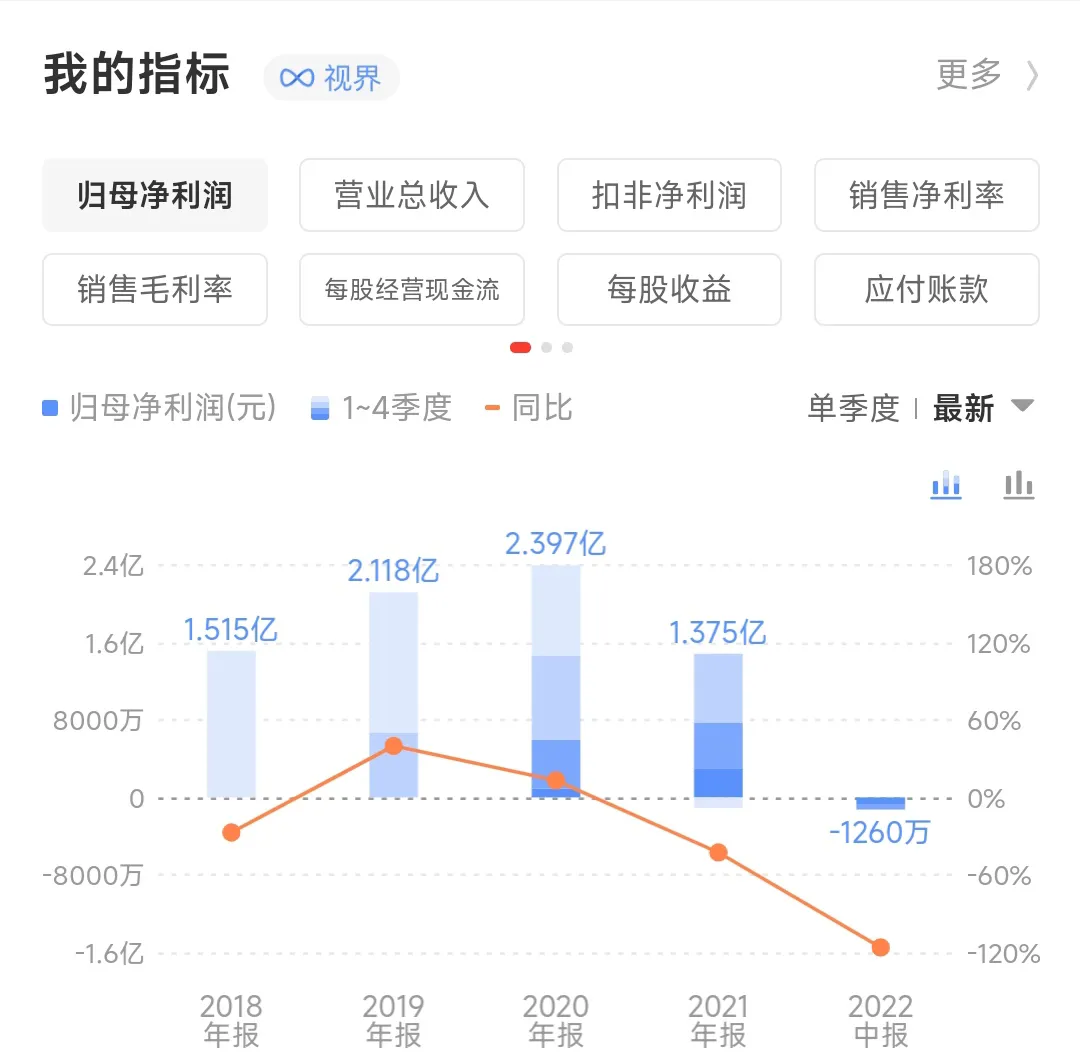Select the stacked quarterly bar chart icon
1080x1056 pixels.
[946, 485]
